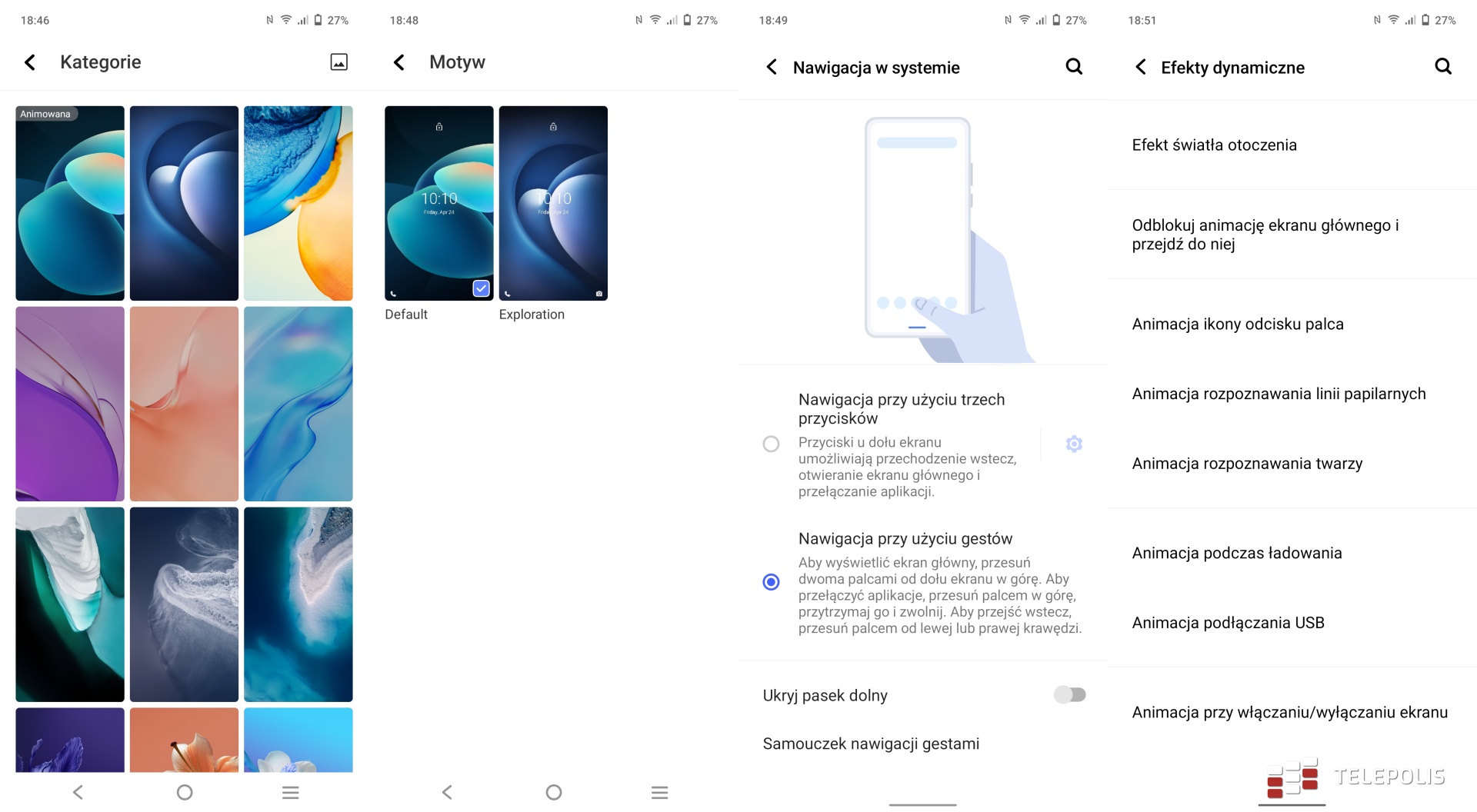Select the Exploration theme
The width and height of the screenshot is (1477, 812).
click(553, 203)
